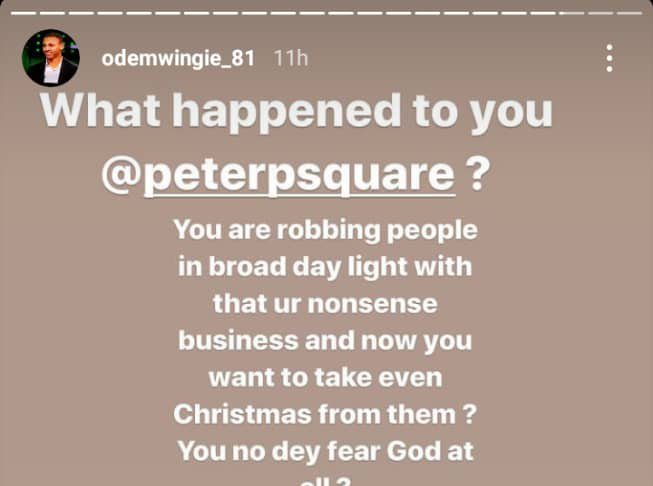Open the story's three-dot overflow menu
Screen dimensions: 653x486
click(609, 58)
